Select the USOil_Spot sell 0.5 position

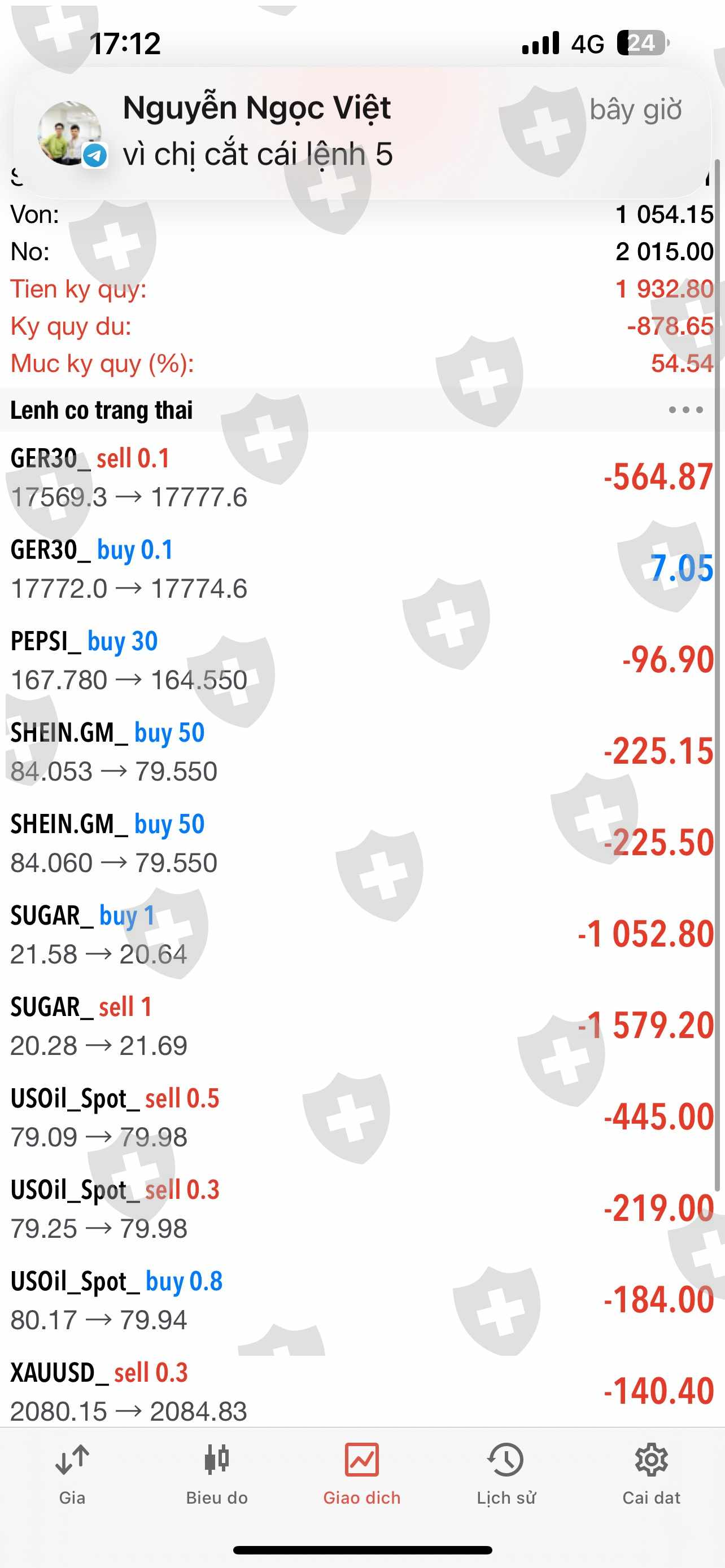362,1117
